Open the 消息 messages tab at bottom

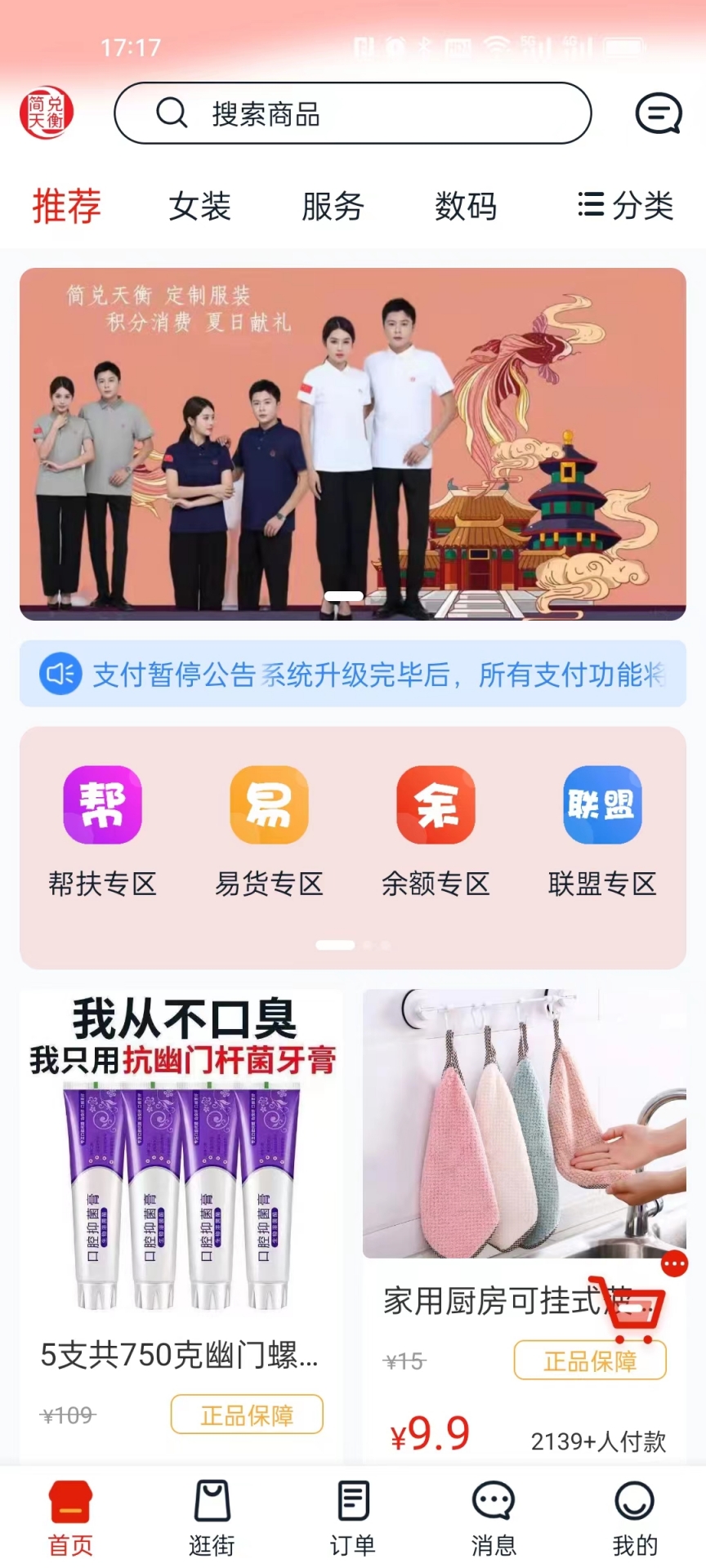(x=494, y=1519)
